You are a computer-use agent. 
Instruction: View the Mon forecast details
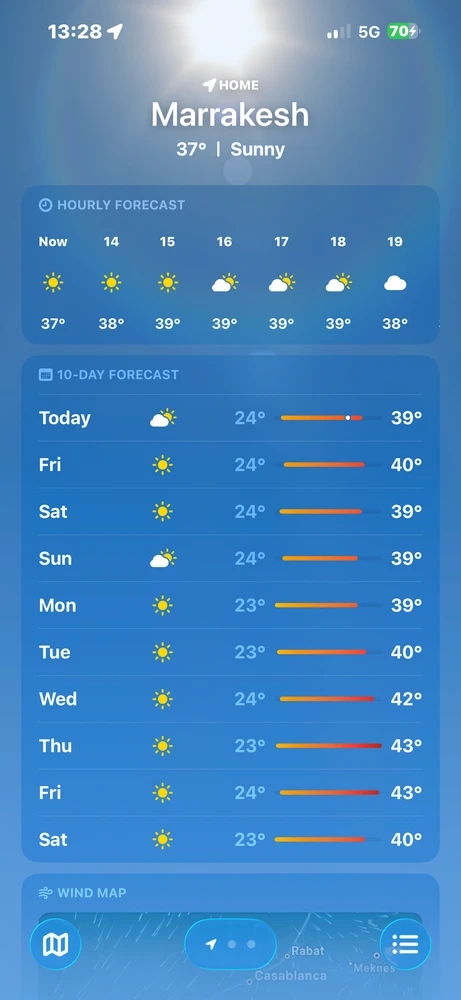point(230,605)
